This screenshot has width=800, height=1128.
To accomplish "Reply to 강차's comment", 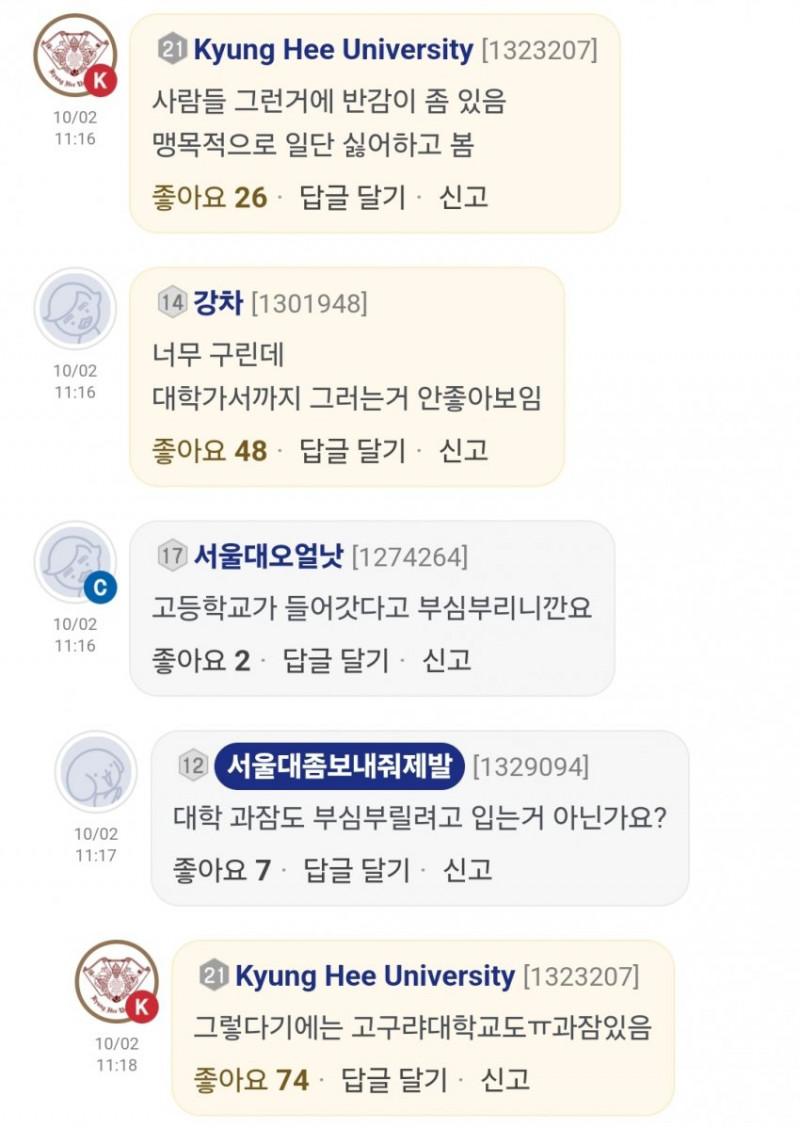I will click(352, 451).
